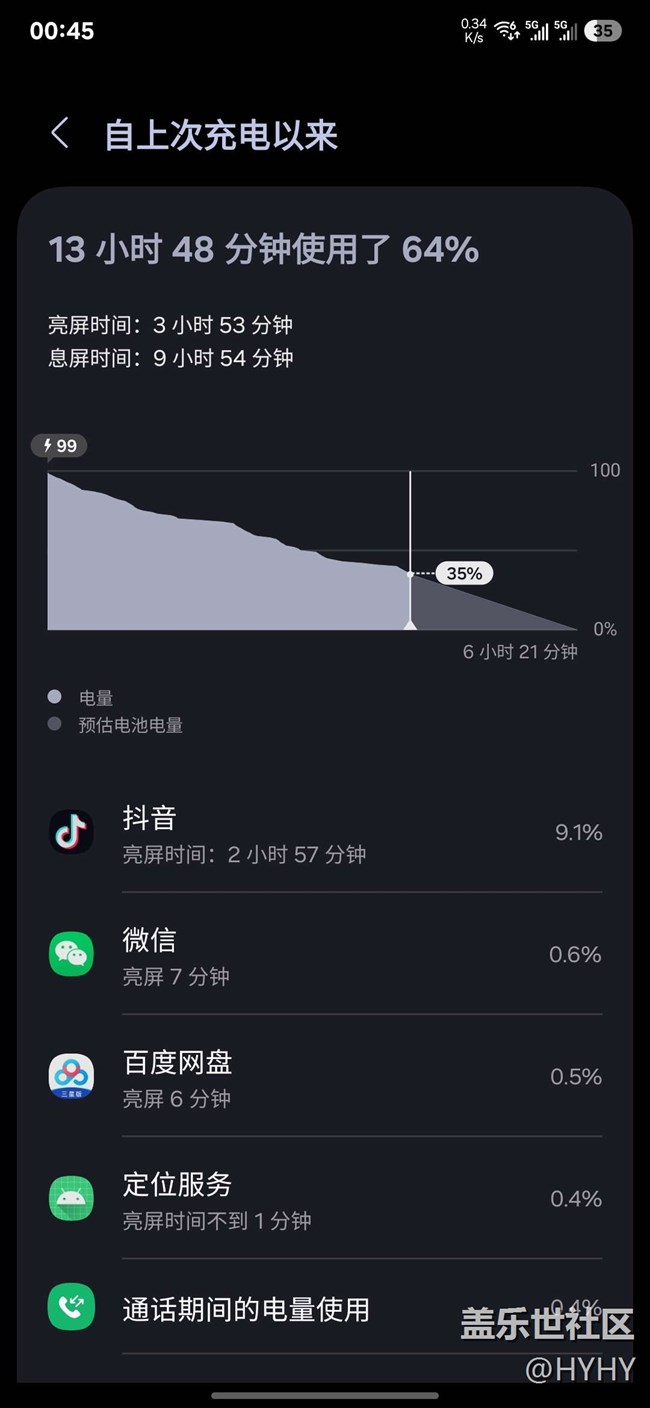View 通话期间的电量使用 details

[x=325, y=1308]
